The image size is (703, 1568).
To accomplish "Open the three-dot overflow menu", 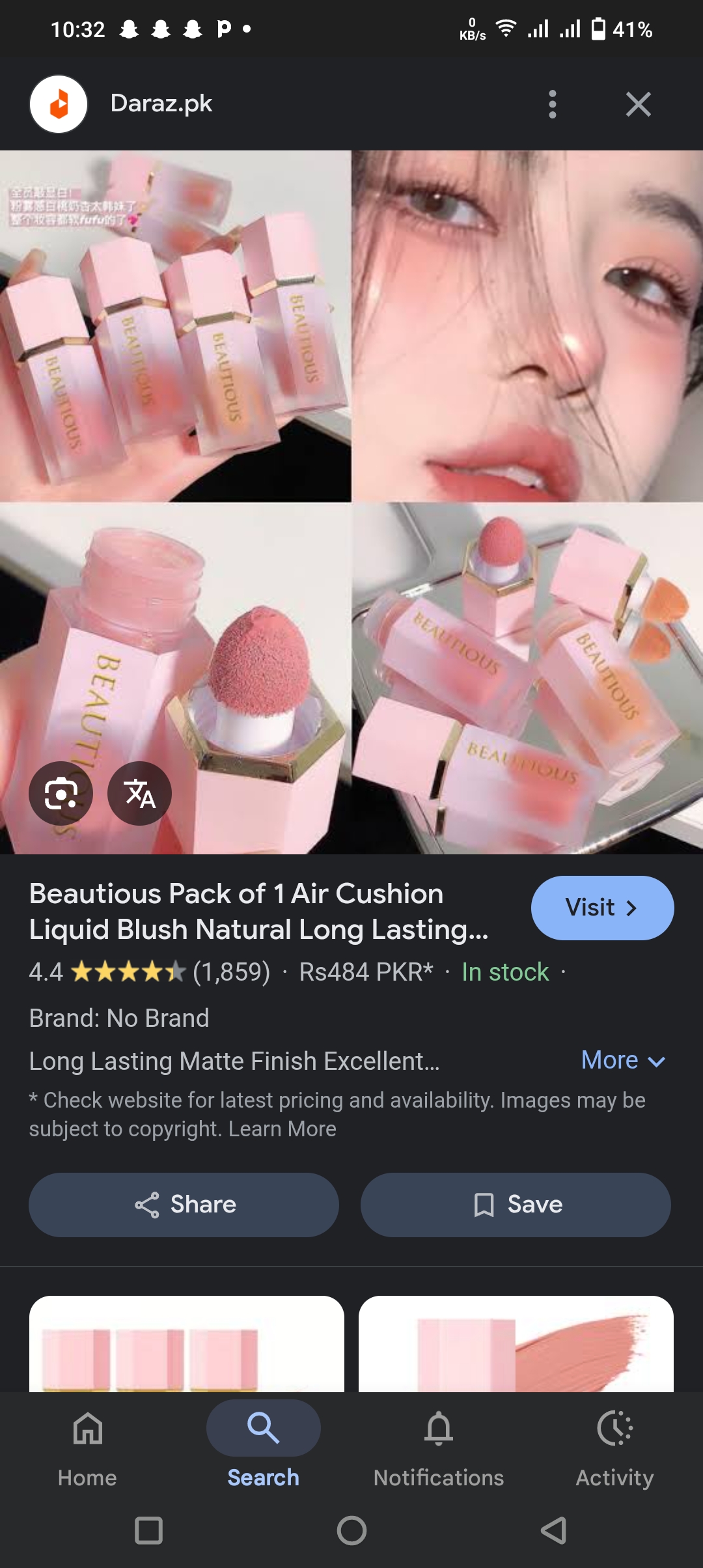I will click(553, 104).
